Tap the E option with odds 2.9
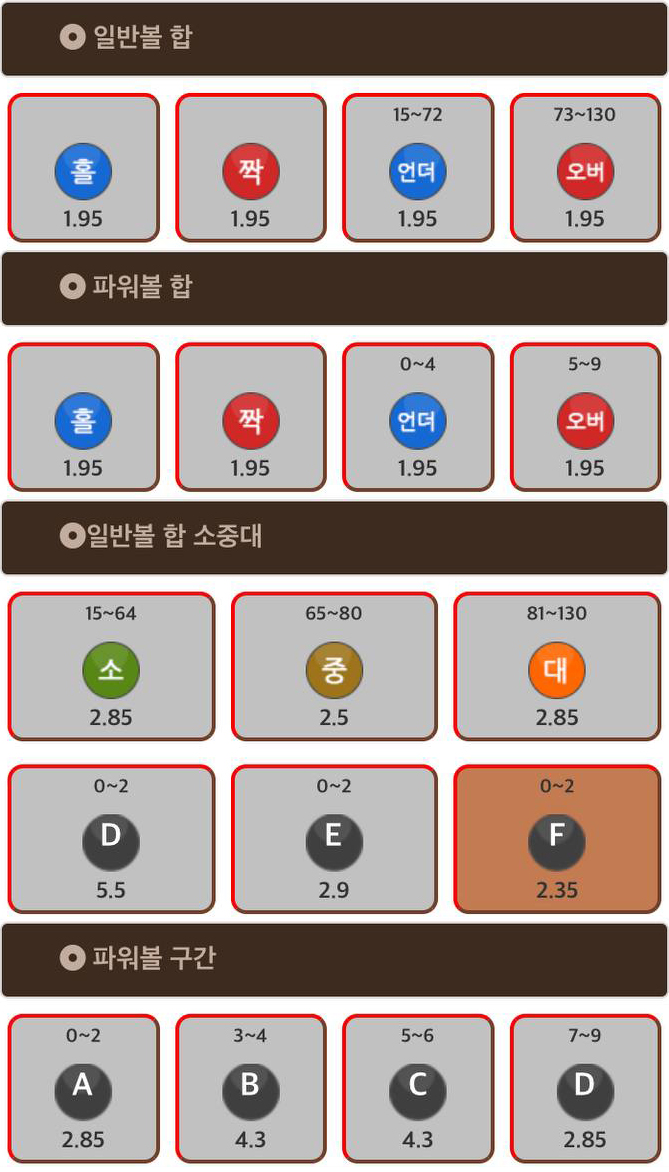This screenshot has width=669, height=1172. coord(334,840)
